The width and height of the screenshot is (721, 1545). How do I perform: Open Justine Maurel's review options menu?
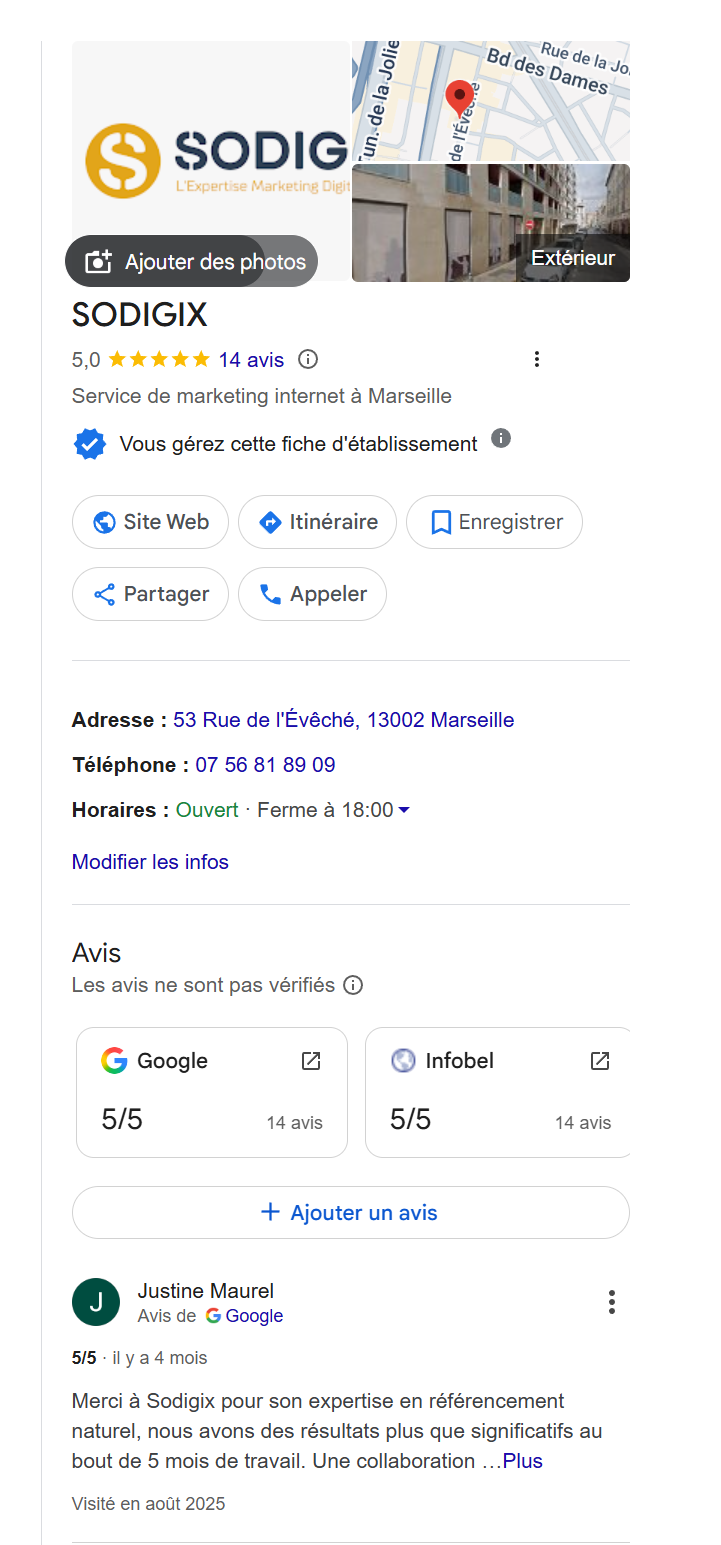point(611,1302)
